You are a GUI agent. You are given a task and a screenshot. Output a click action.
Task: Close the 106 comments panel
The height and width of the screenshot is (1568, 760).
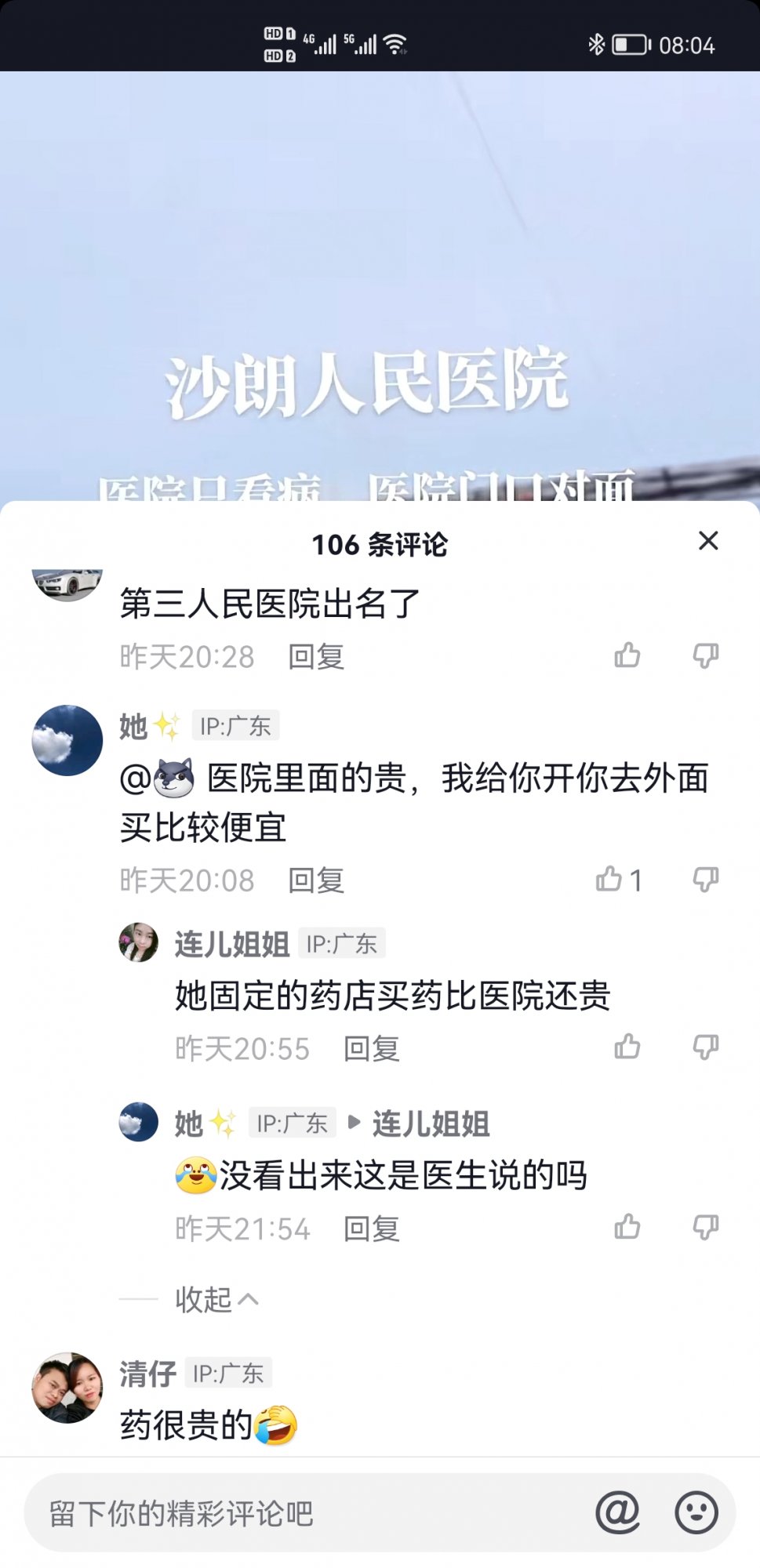click(708, 541)
